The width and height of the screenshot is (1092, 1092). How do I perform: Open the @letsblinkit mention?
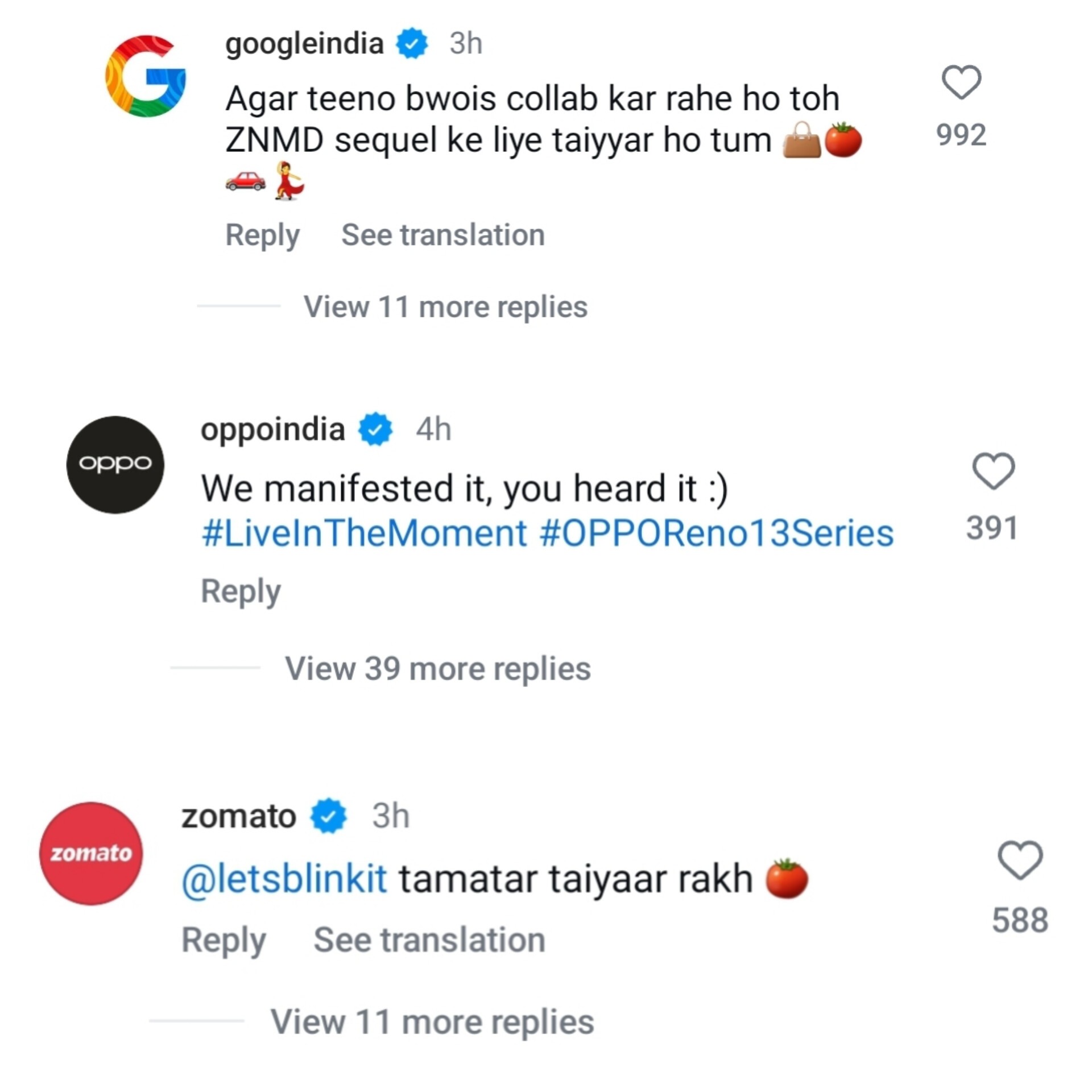coord(284,879)
